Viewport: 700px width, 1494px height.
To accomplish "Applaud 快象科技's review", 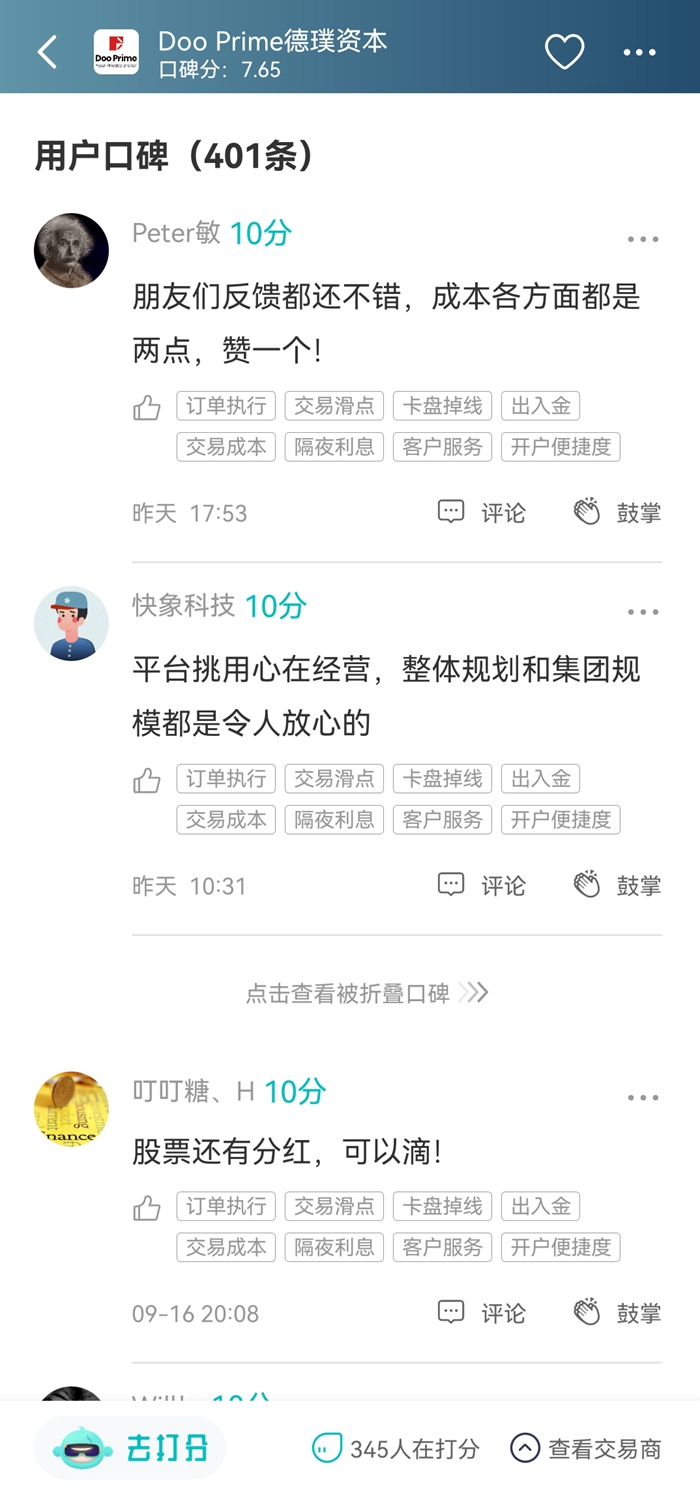I will pyautogui.click(x=617, y=885).
